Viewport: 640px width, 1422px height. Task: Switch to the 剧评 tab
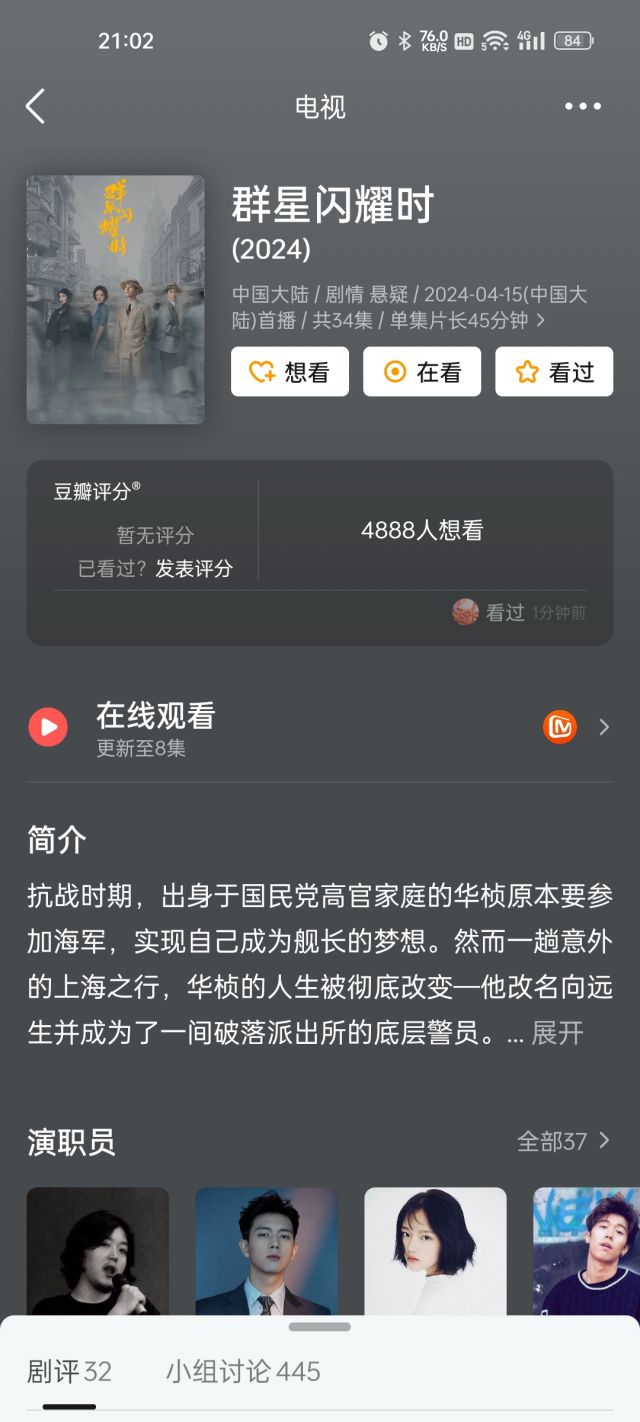69,1371
